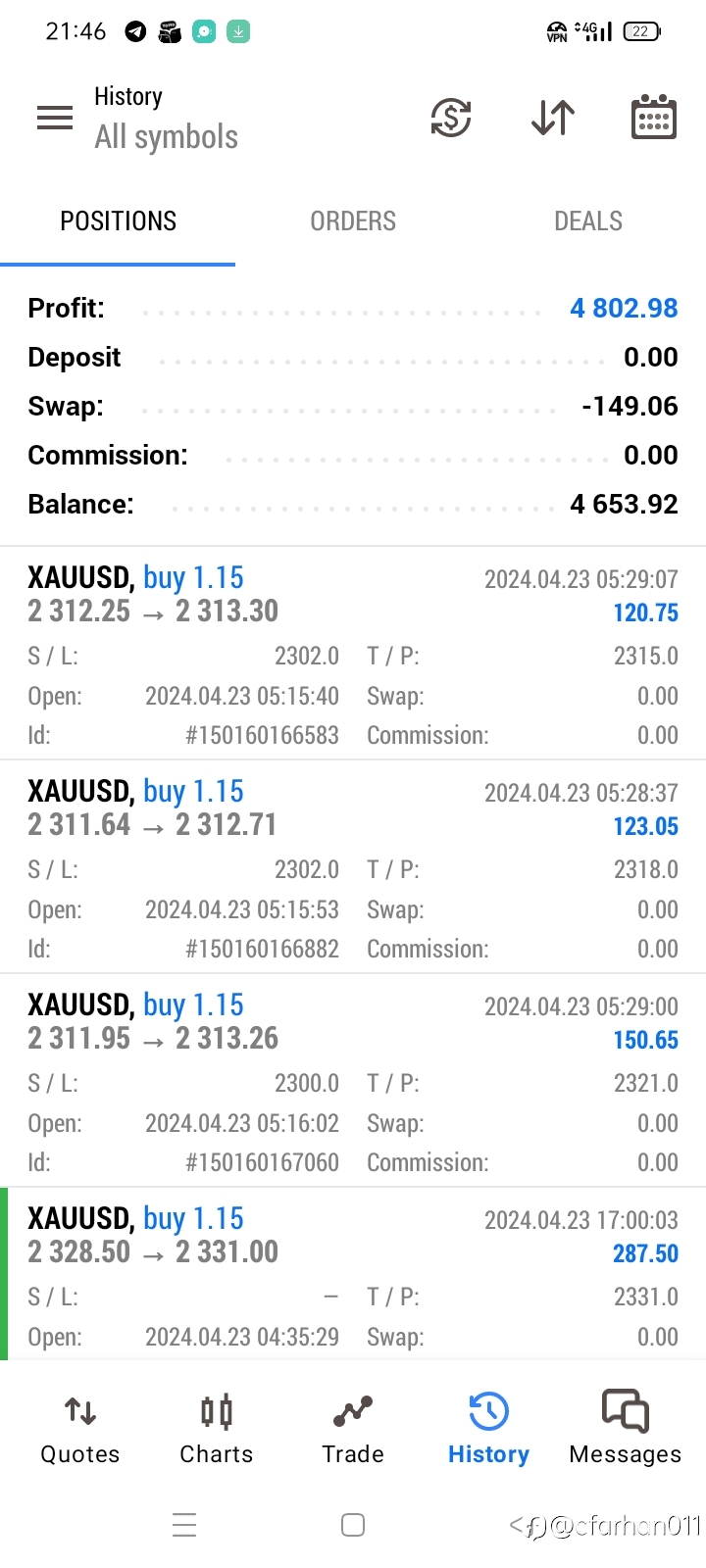Select the POSITIONS tab
706x1568 pixels.
118,221
